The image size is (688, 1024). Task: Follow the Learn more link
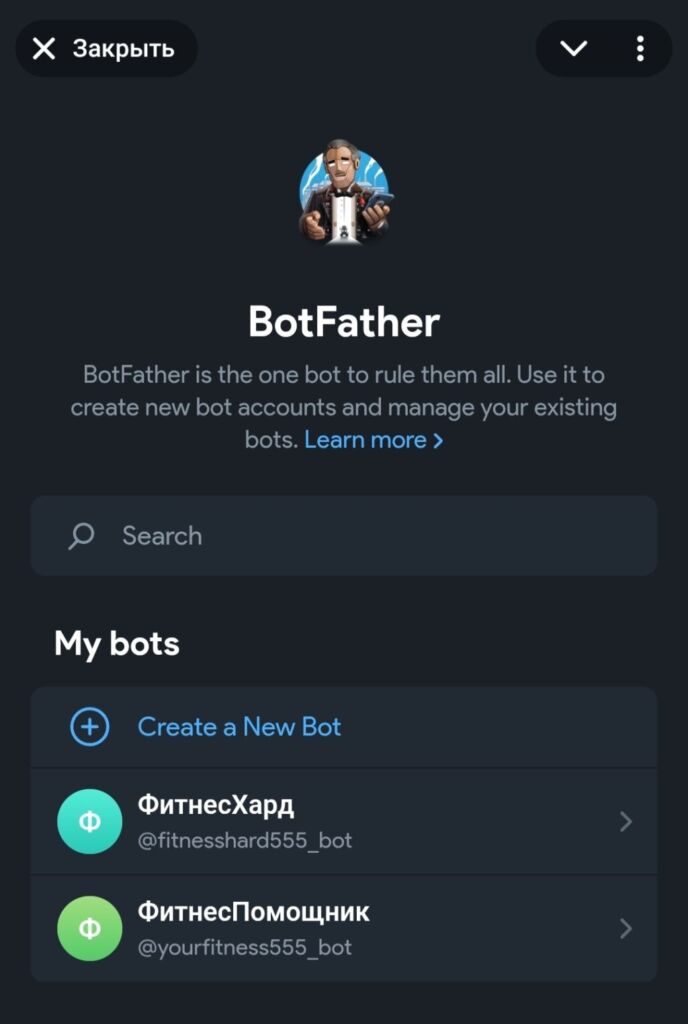(x=373, y=440)
